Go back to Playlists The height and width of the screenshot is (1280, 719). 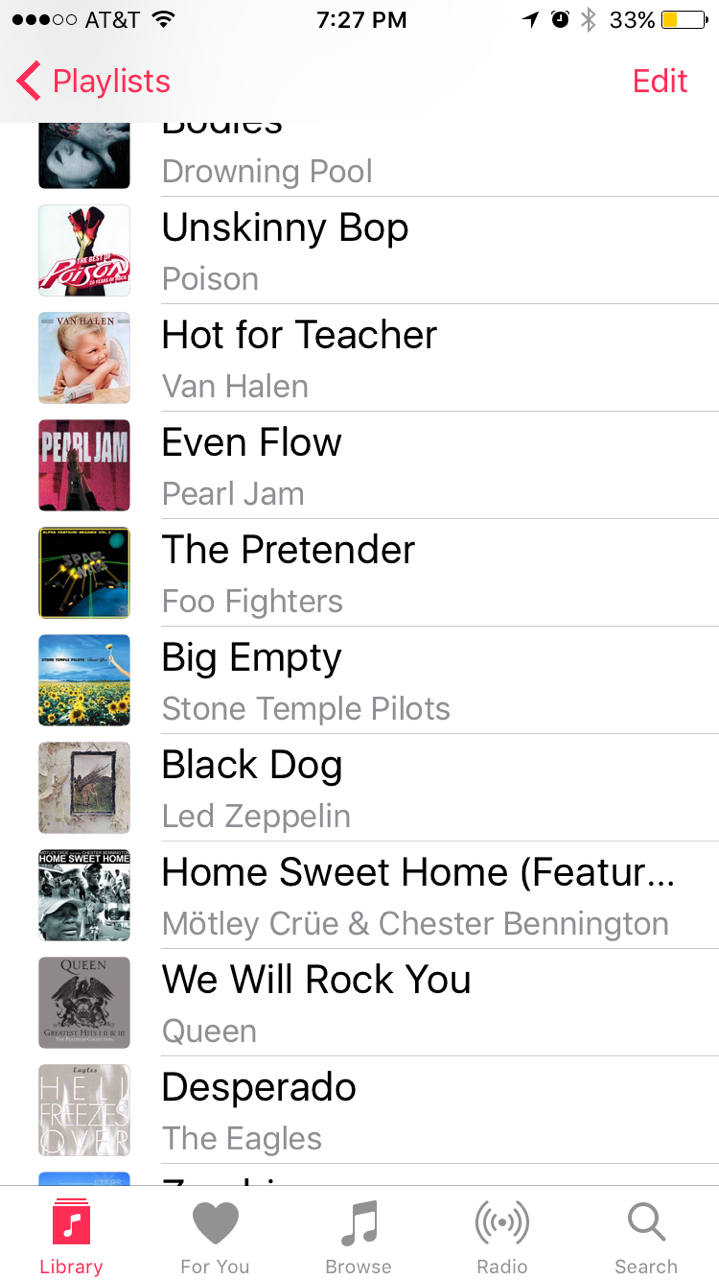click(x=93, y=81)
